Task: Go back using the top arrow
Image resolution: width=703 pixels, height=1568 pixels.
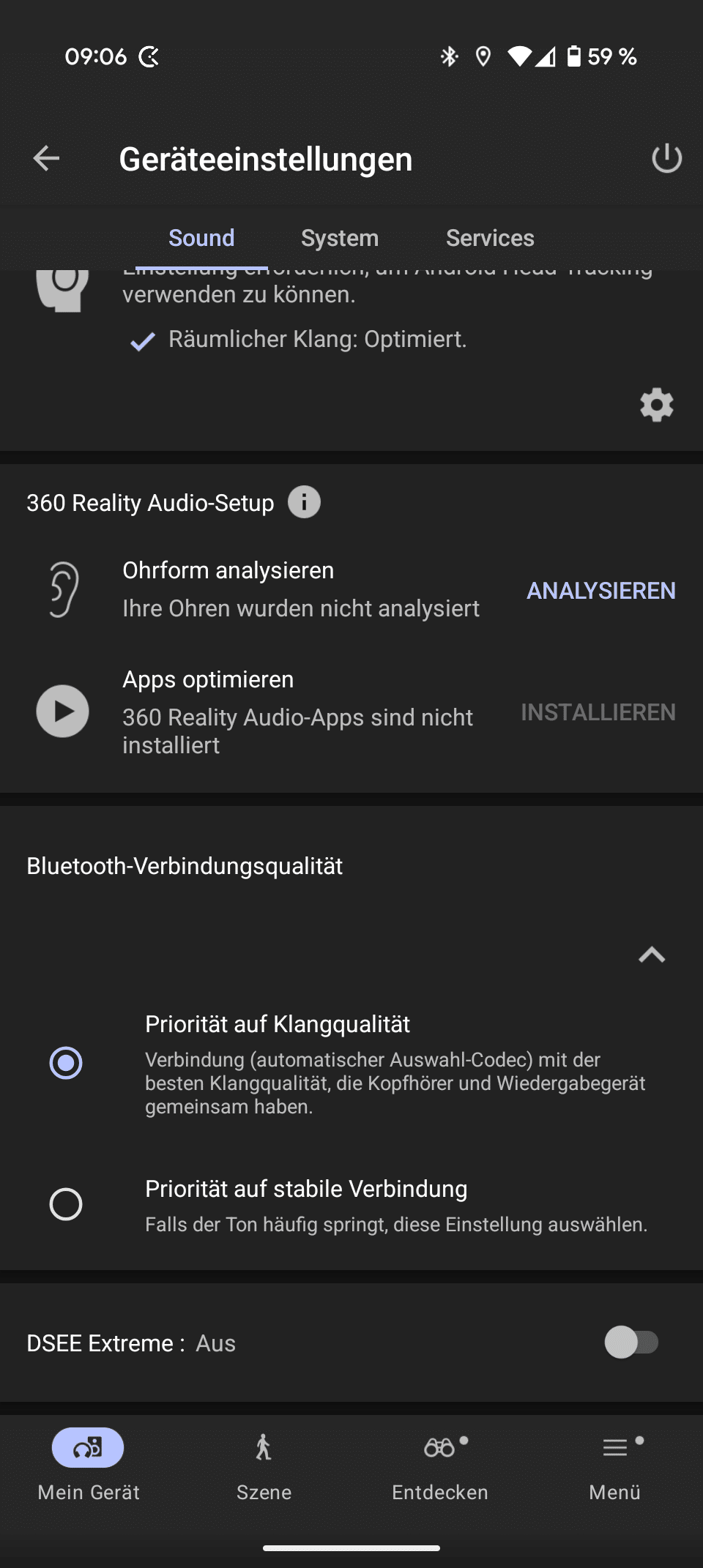Action: [46, 158]
